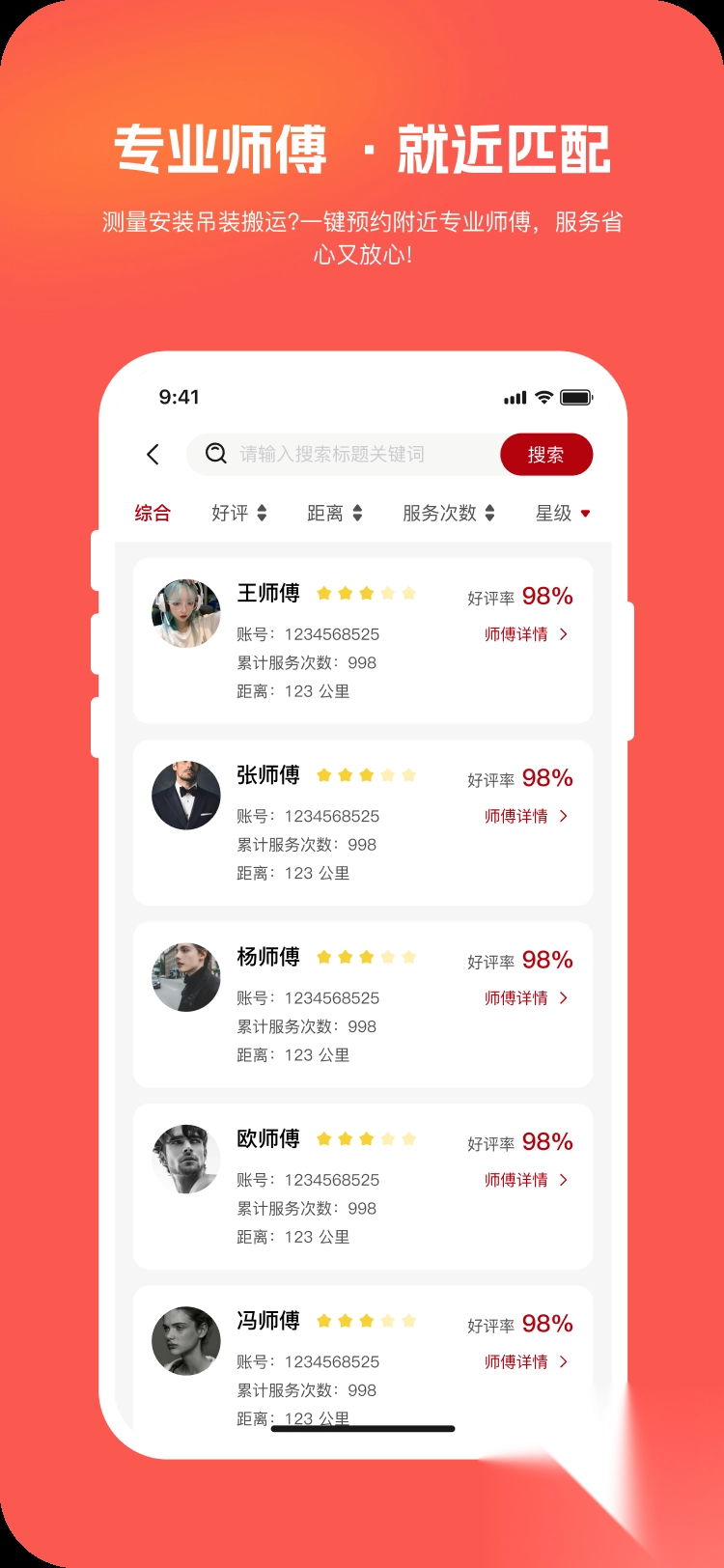
Task: Tap 欧师傅's profile avatar
Action: 185,1158
